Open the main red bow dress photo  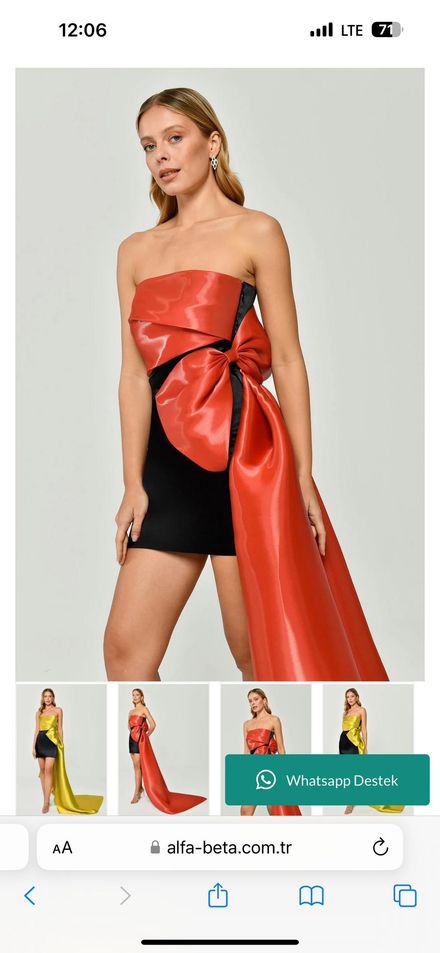(x=220, y=374)
